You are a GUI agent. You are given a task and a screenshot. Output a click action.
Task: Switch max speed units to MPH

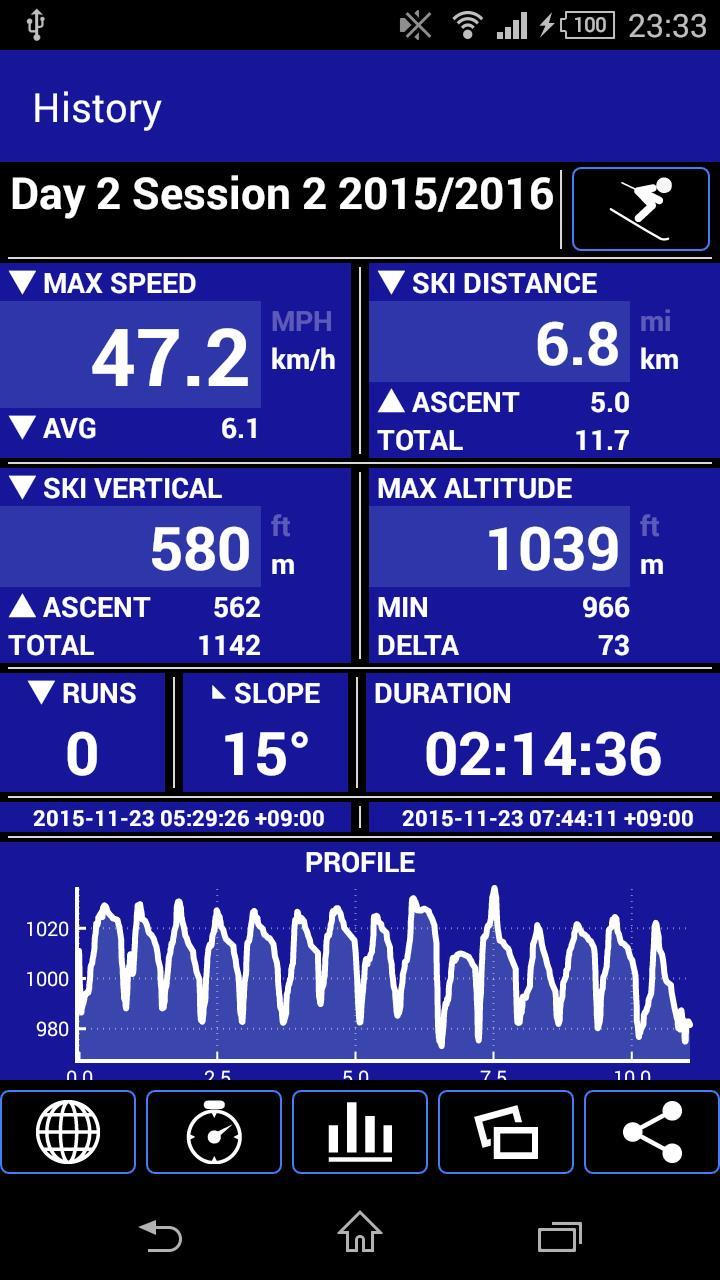tap(302, 322)
